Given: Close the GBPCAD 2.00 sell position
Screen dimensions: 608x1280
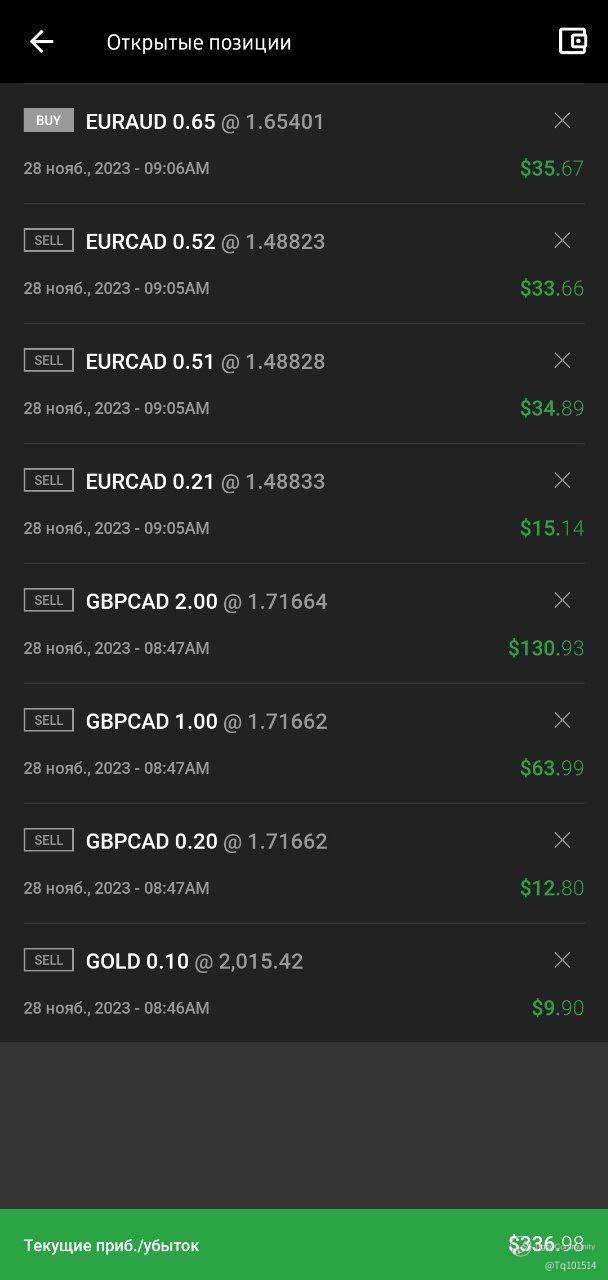Looking at the screenshot, I should 562,601.
